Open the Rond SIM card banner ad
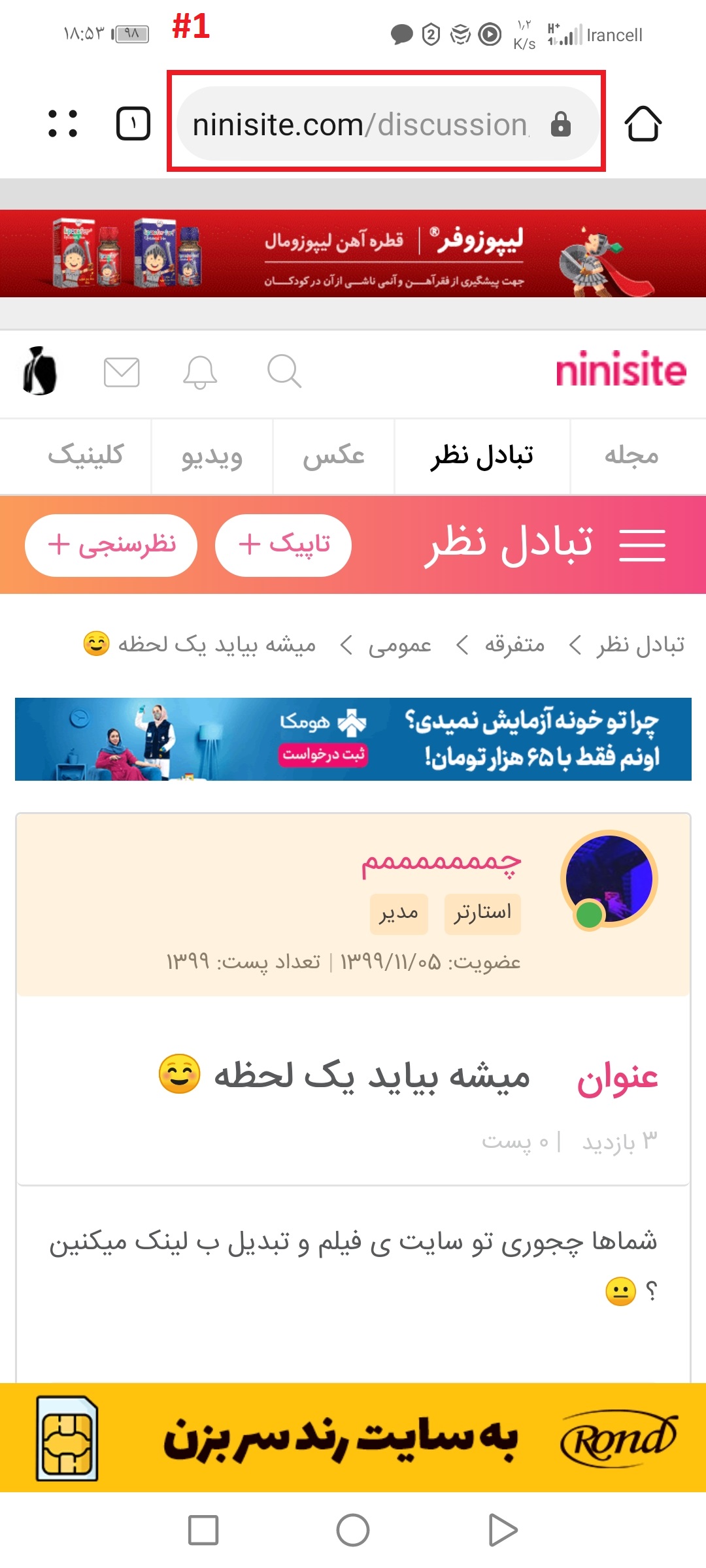This screenshot has height=1568, width=706. (x=353, y=1438)
